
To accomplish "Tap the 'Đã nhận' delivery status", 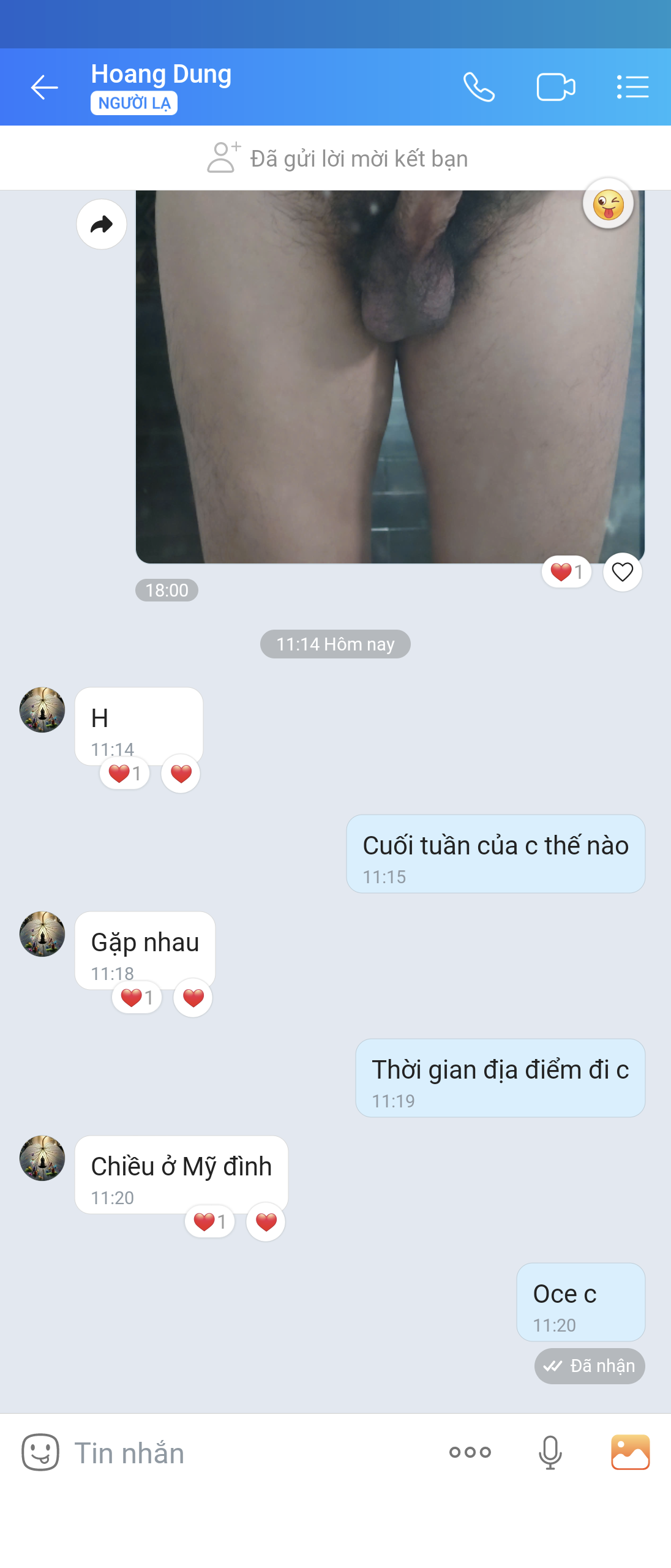I will click(x=589, y=1366).
